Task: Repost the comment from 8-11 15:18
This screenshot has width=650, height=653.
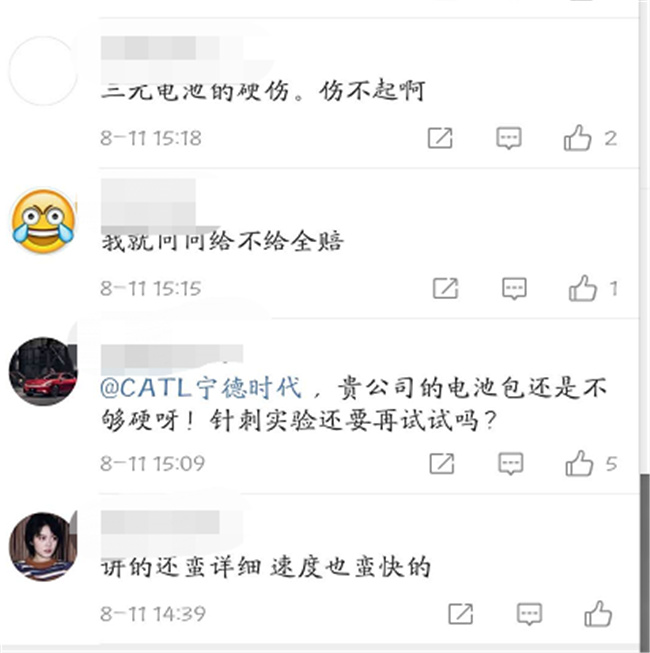Action: [440, 138]
